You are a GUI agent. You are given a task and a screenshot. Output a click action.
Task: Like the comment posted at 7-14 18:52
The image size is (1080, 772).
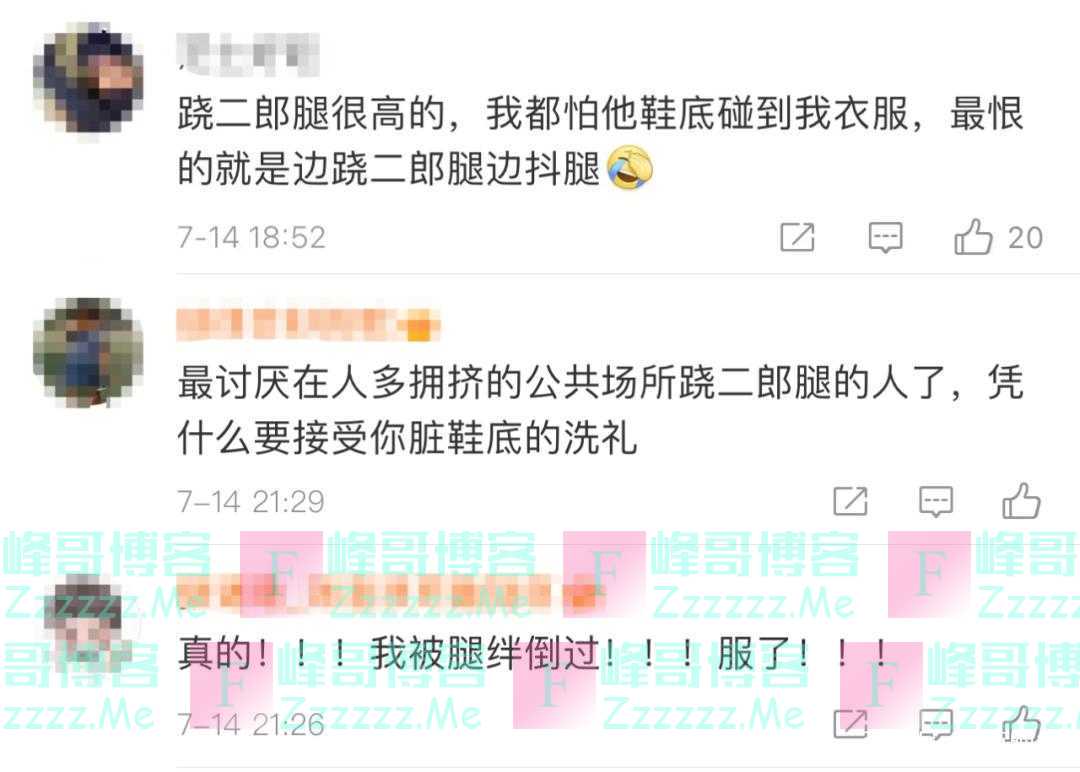tap(973, 238)
